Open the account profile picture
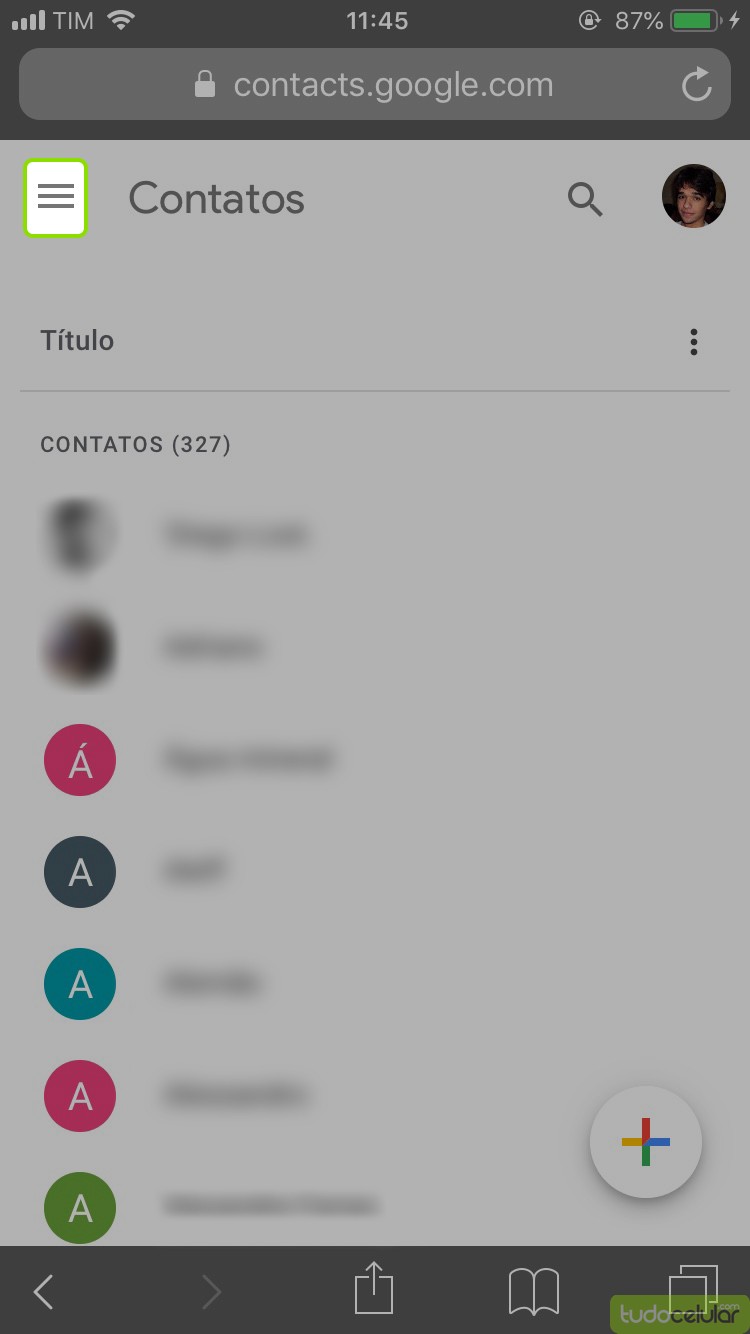This screenshot has width=750, height=1334. pos(693,197)
